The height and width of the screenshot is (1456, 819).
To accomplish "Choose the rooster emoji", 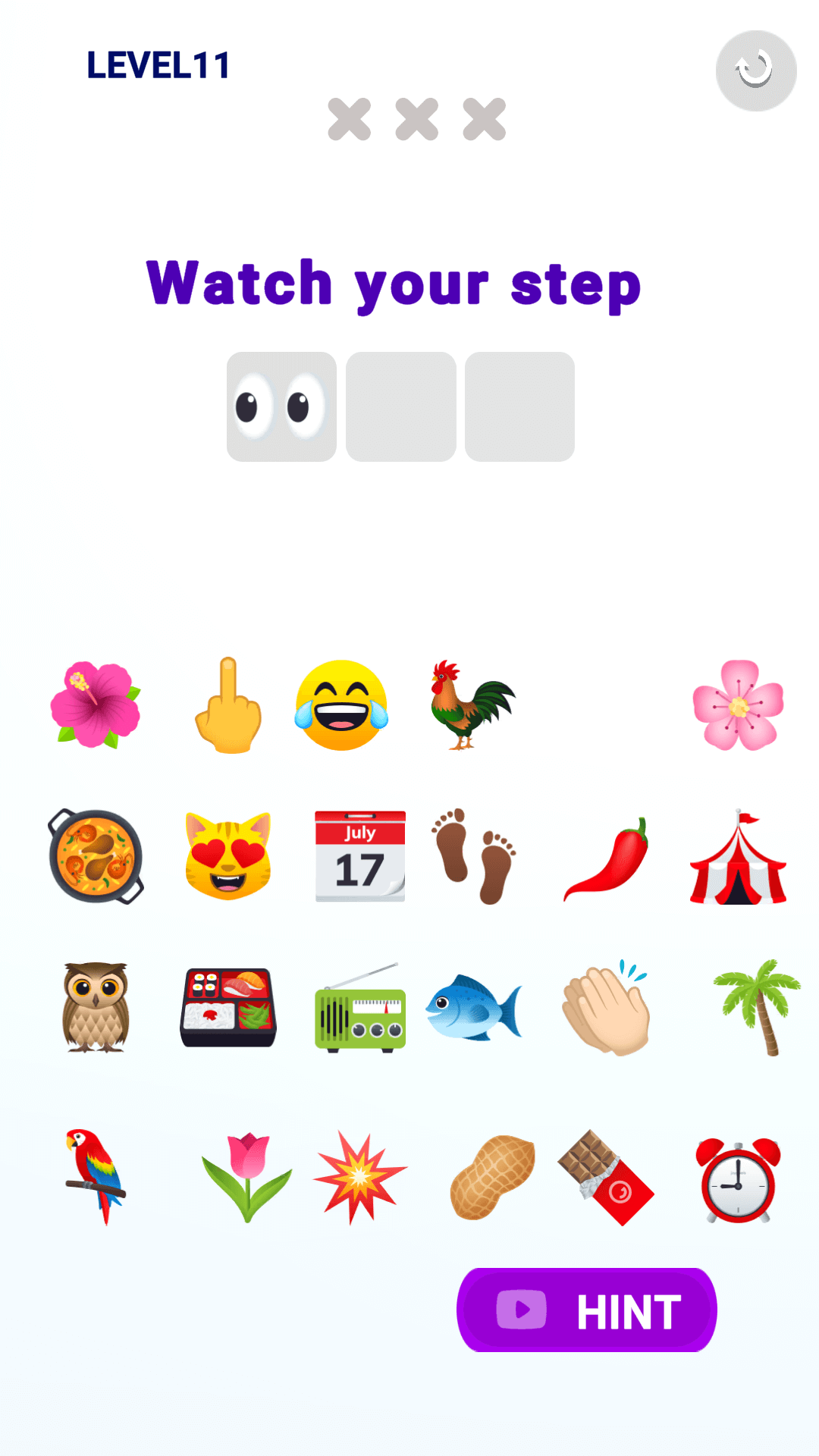I will pos(472,705).
